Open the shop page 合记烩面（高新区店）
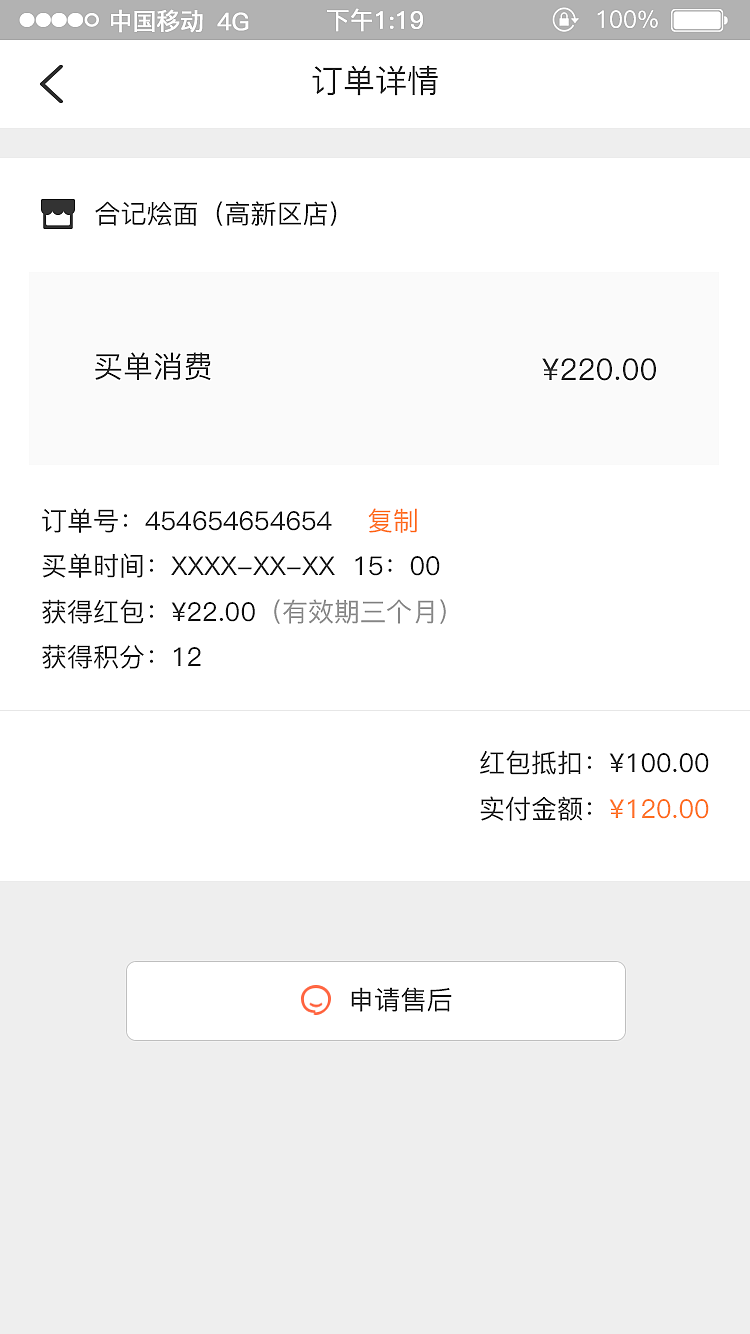This screenshot has width=750, height=1334. point(218,213)
